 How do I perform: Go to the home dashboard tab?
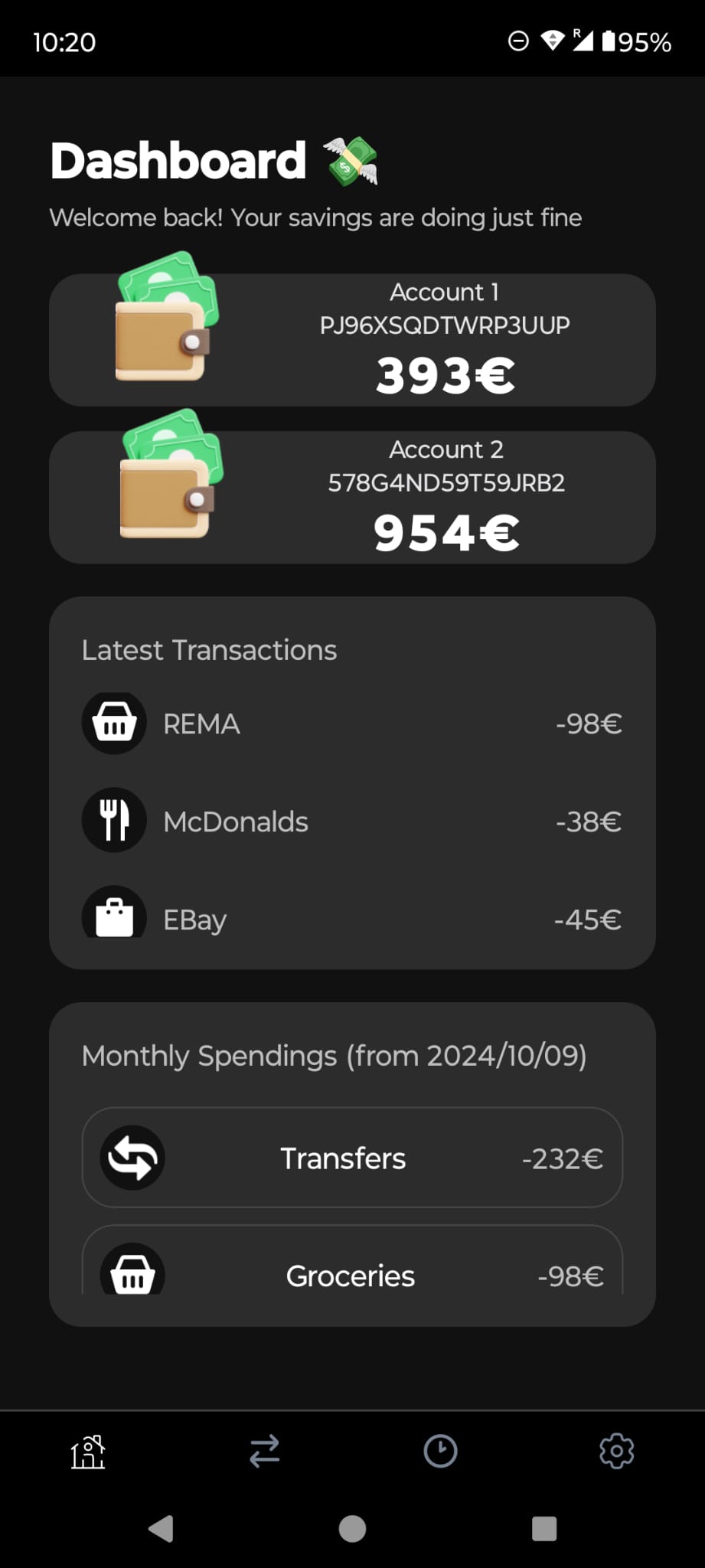coord(88,1452)
